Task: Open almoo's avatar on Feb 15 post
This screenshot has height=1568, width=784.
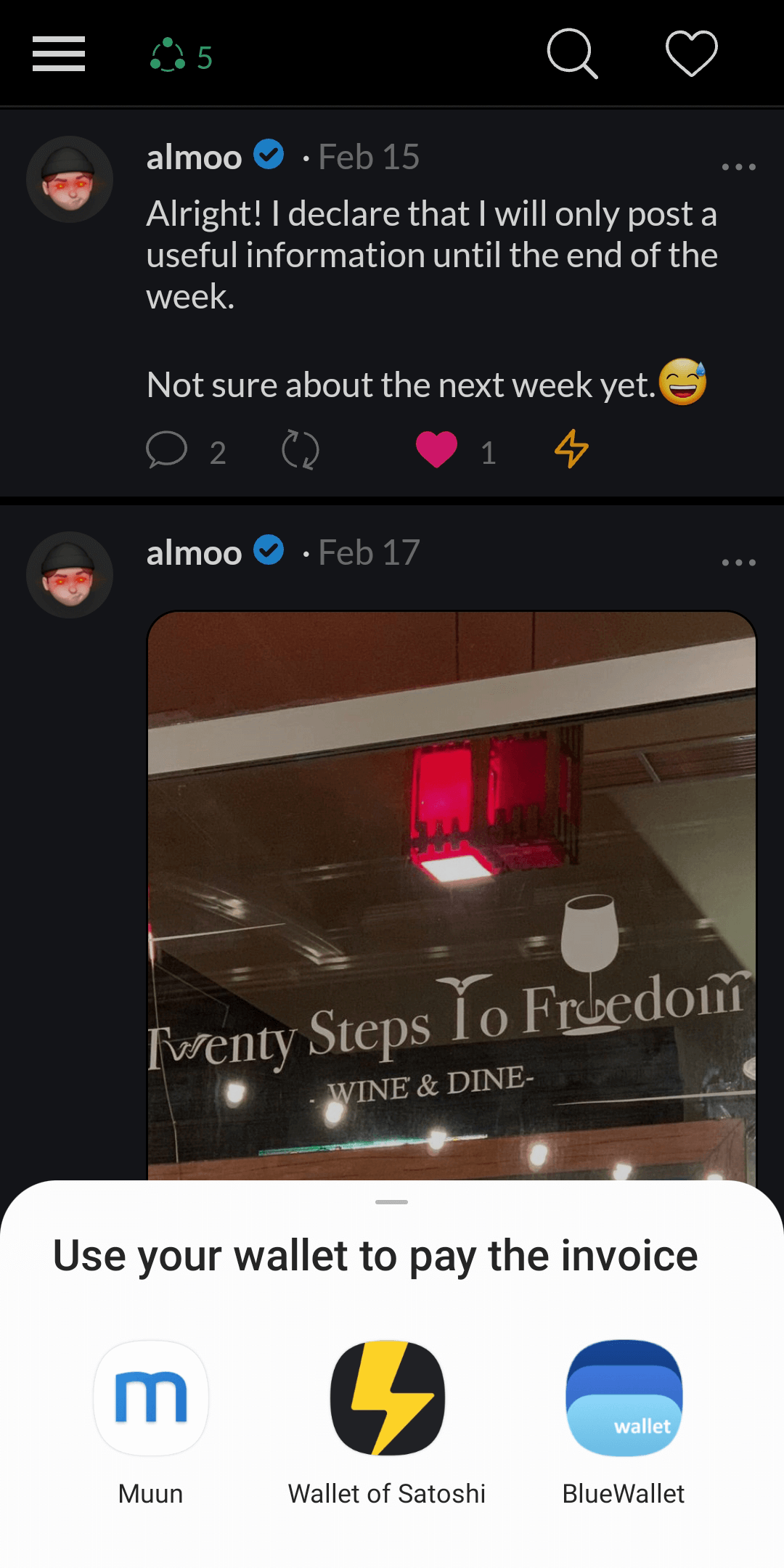Action: click(x=70, y=179)
